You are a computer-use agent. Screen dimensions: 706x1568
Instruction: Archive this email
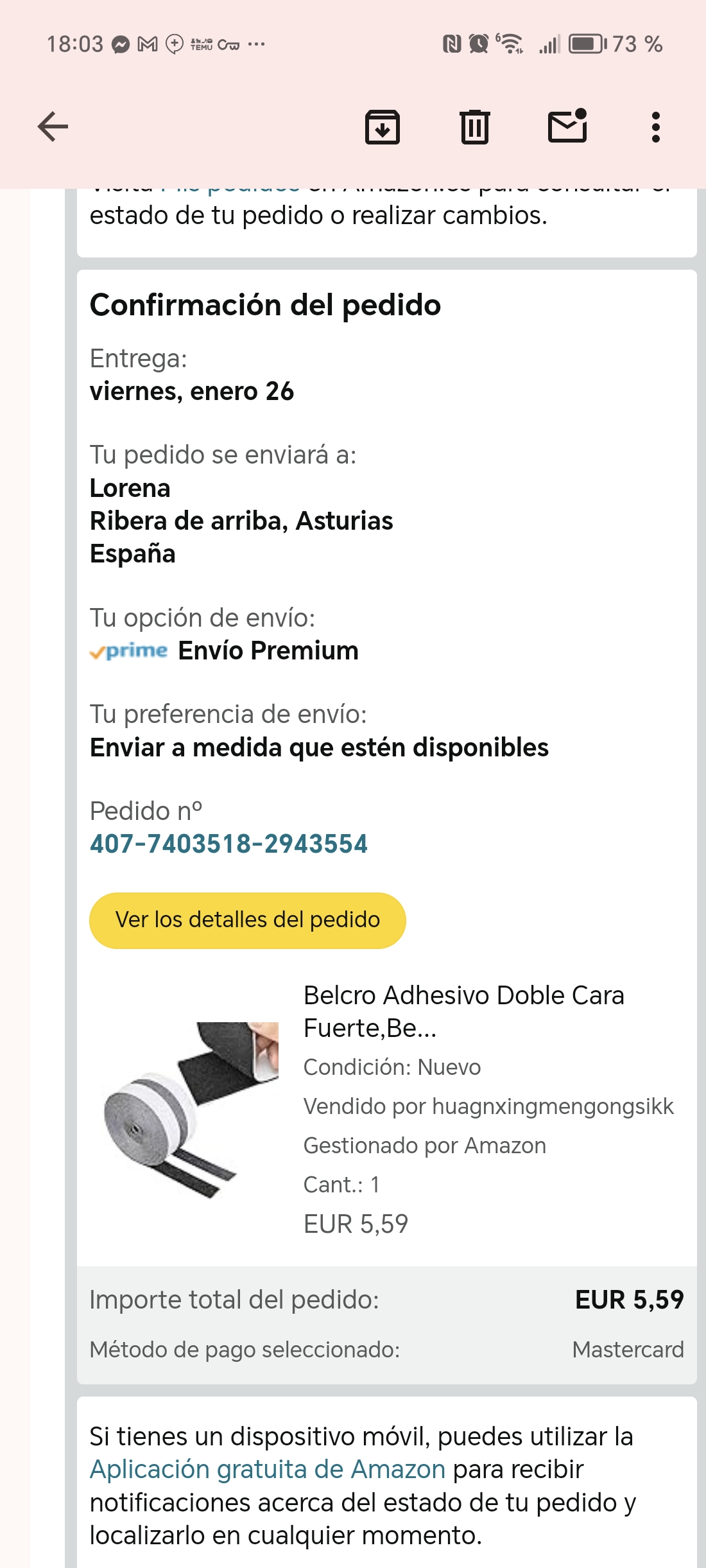click(382, 126)
